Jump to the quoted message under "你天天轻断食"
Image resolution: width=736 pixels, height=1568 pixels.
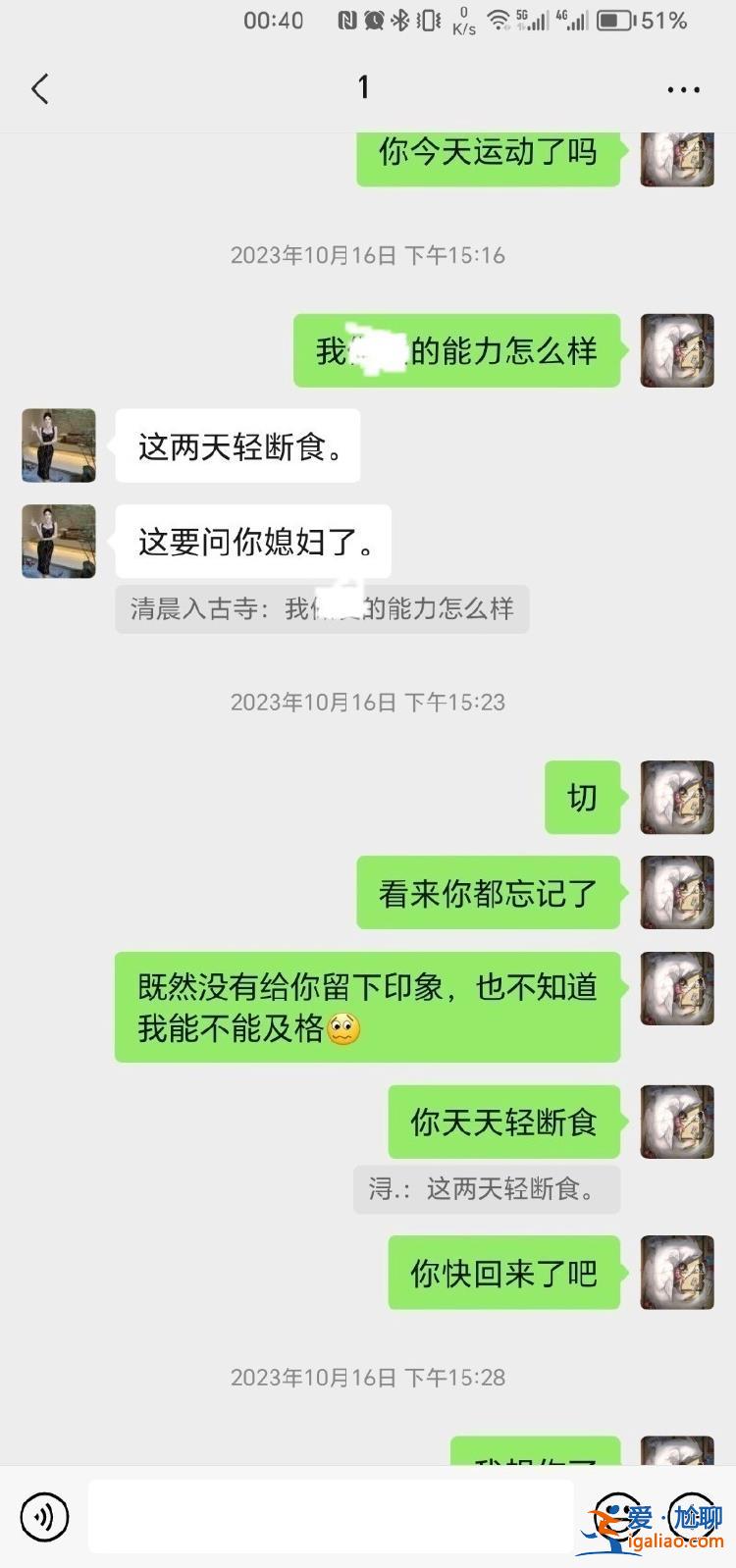(486, 1190)
